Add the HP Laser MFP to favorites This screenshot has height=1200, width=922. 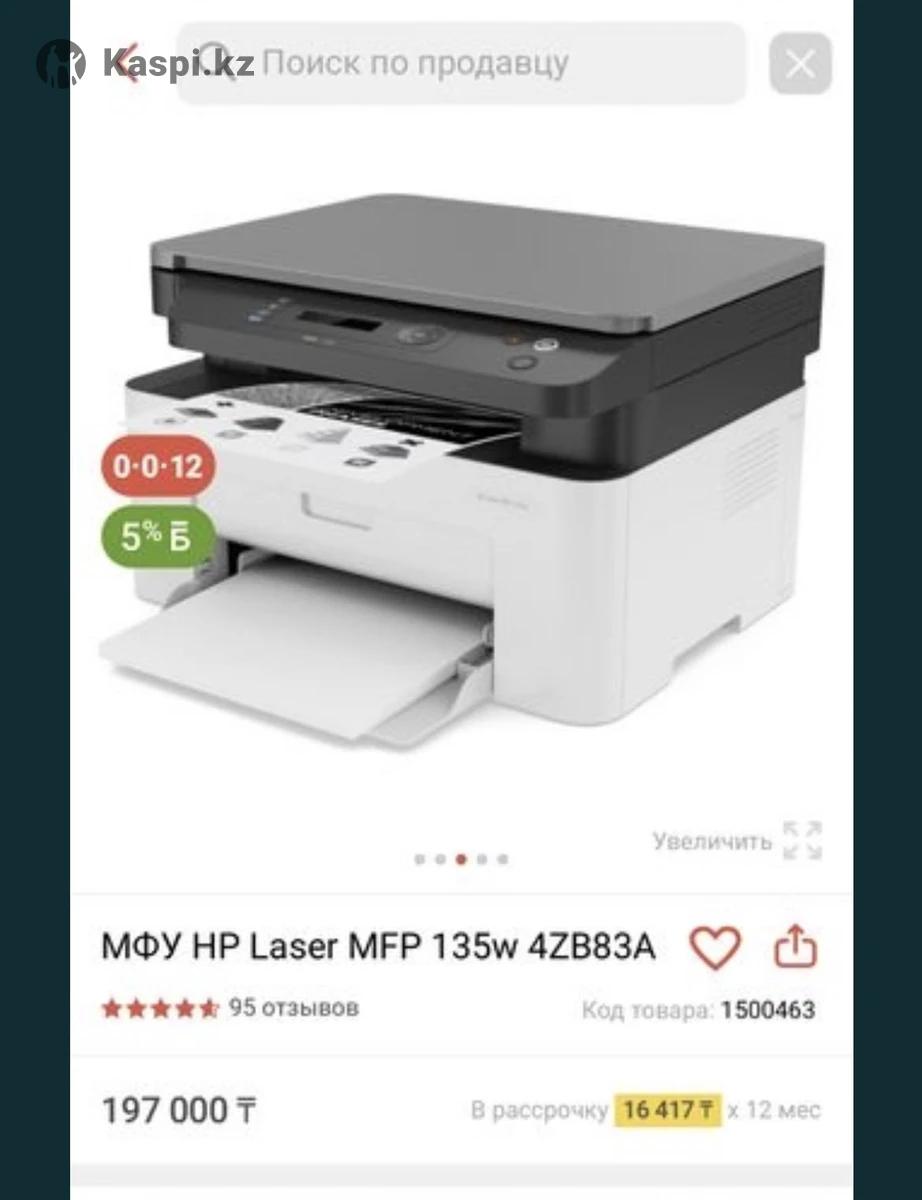coord(715,946)
